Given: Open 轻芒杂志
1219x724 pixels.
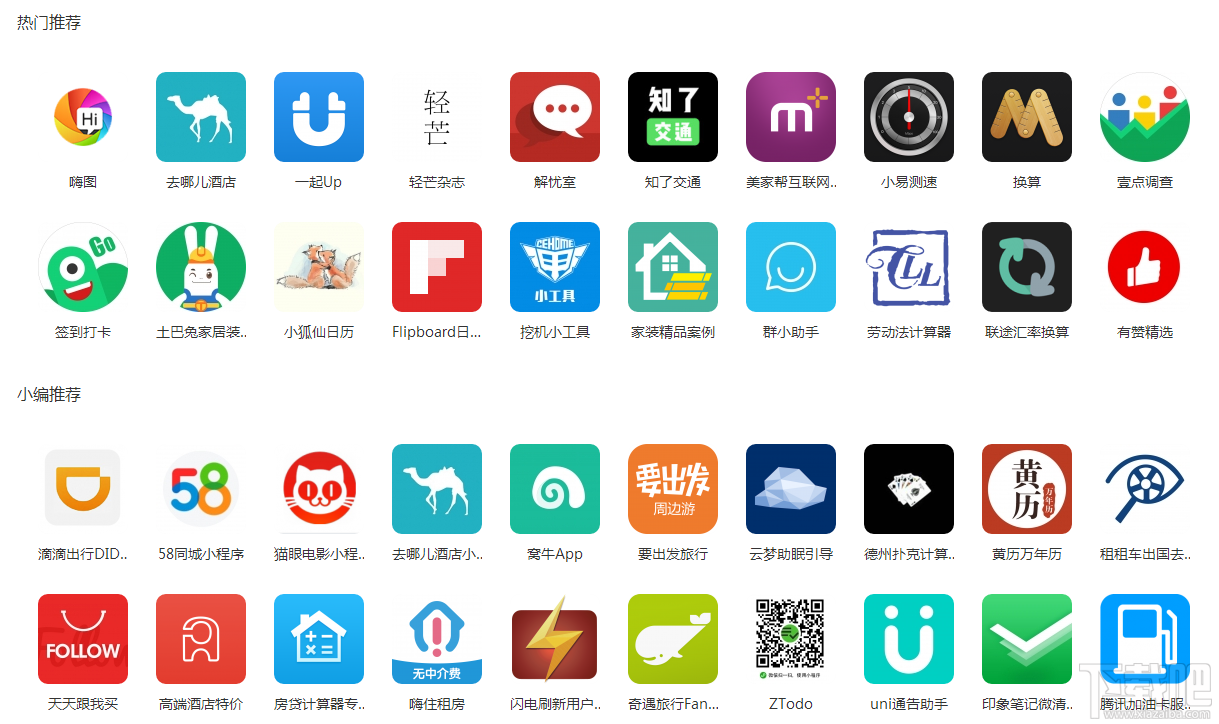Looking at the screenshot, I should (x=437, y=117).
